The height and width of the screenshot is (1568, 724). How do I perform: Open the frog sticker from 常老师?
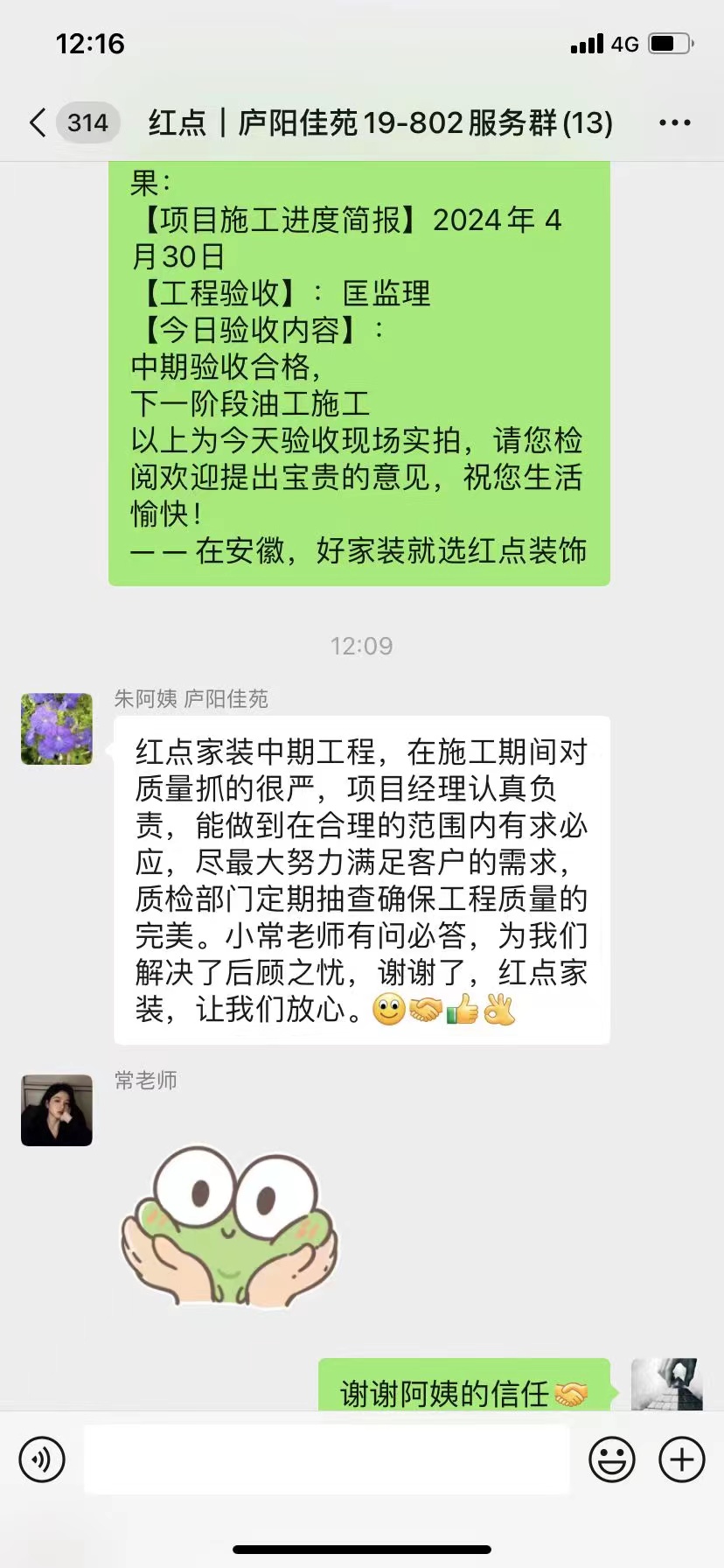point(229,1227)
